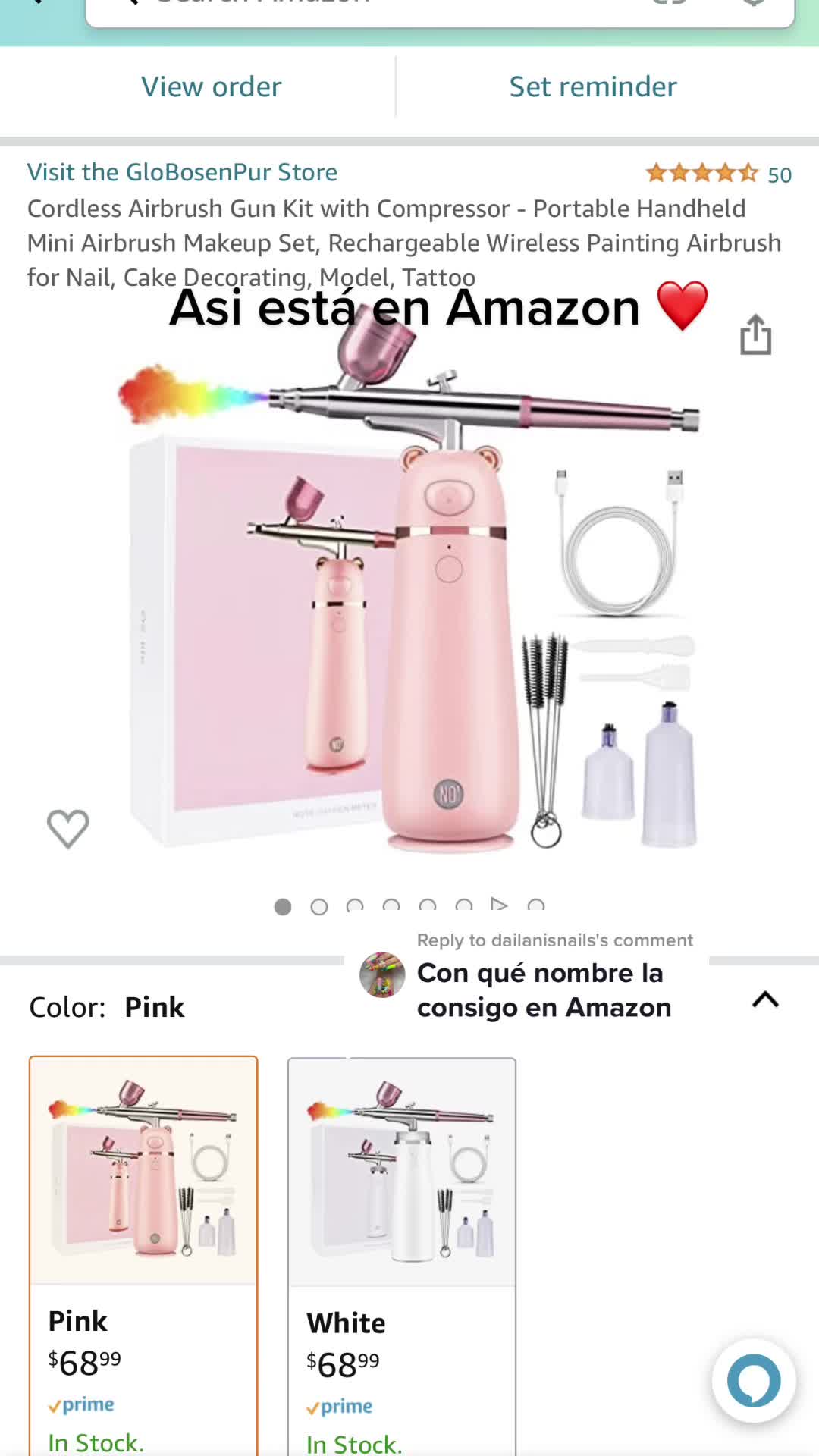
Task: Jump to the product video indicator
Action: click(x=499, y=905)
